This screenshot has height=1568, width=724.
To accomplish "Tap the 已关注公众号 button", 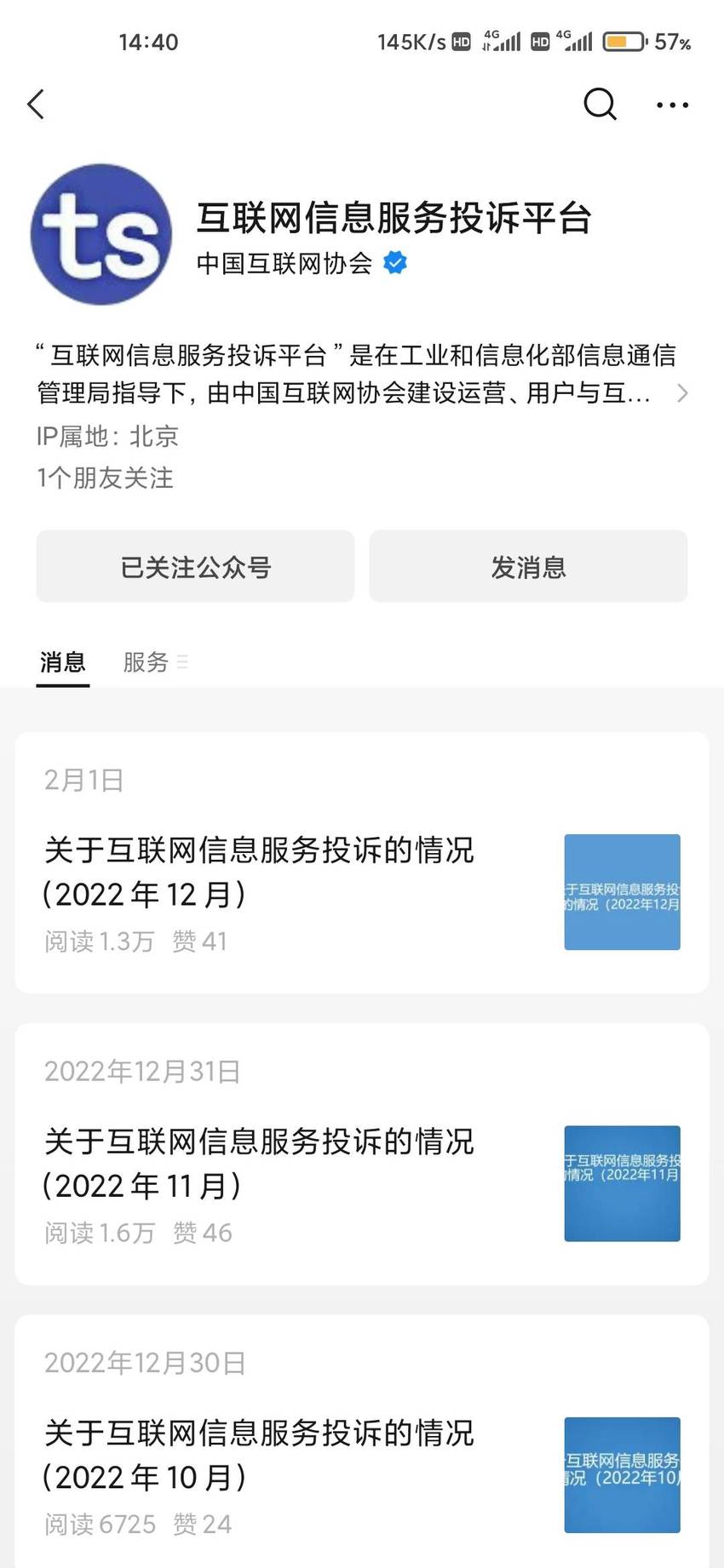I will pos(195,566).
